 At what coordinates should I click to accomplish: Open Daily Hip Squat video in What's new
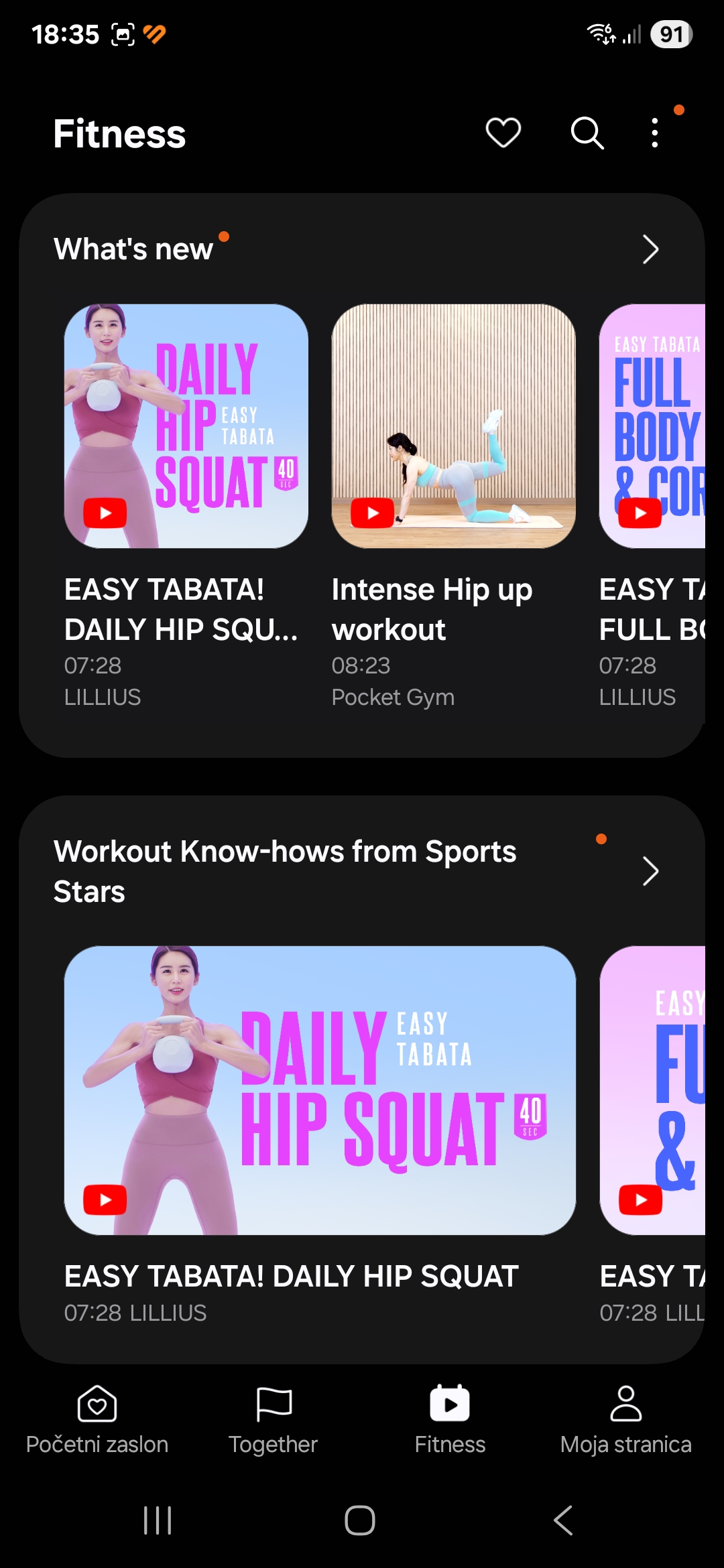186,426
